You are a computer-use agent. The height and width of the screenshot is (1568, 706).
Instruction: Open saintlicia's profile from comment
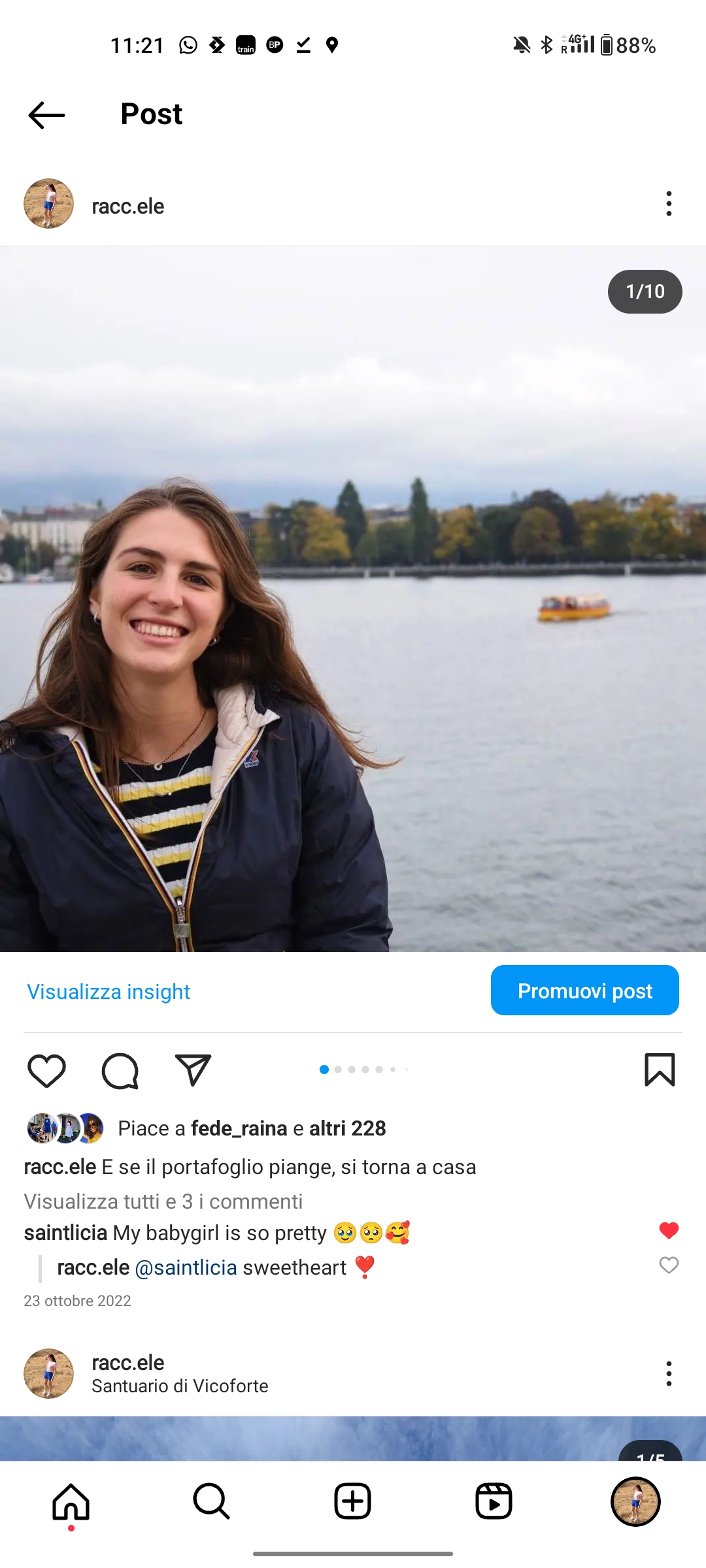[65, 1233]
